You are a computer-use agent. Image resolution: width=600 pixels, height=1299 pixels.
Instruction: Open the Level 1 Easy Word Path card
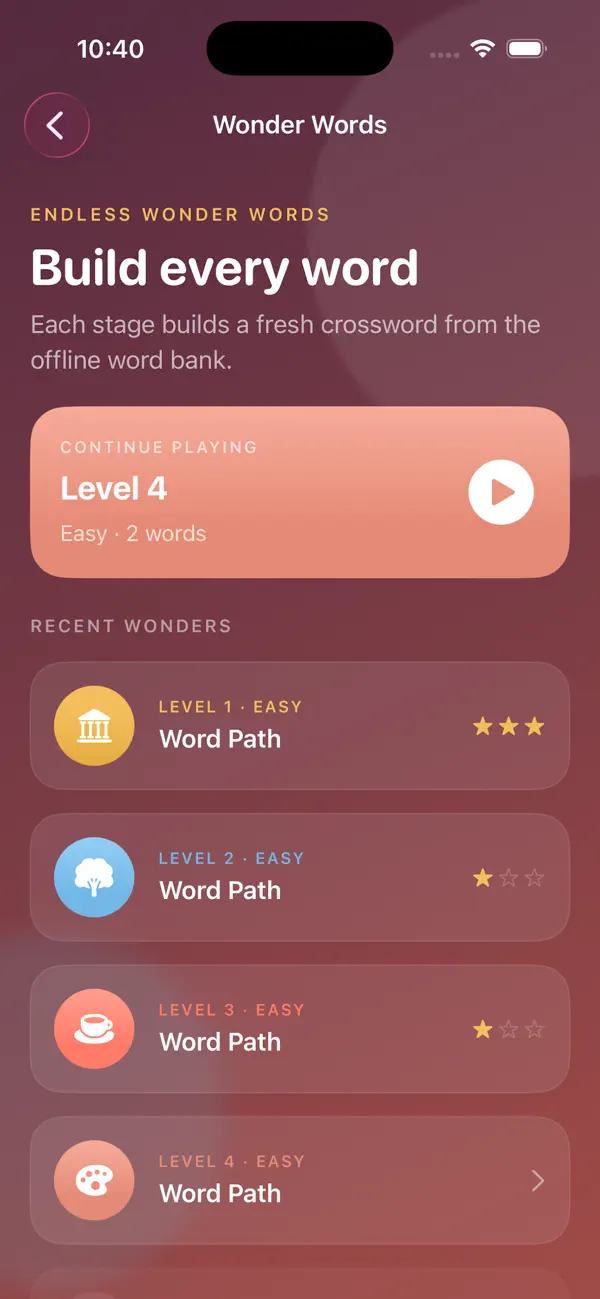click(x=300, y=726)
